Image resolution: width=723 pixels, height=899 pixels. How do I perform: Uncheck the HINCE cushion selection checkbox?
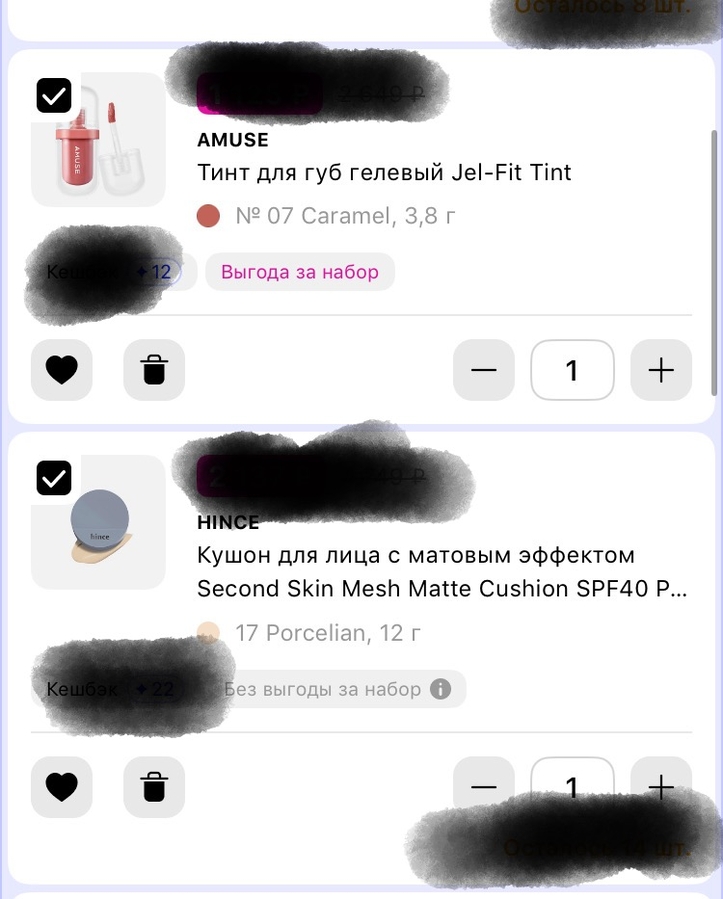54,478
